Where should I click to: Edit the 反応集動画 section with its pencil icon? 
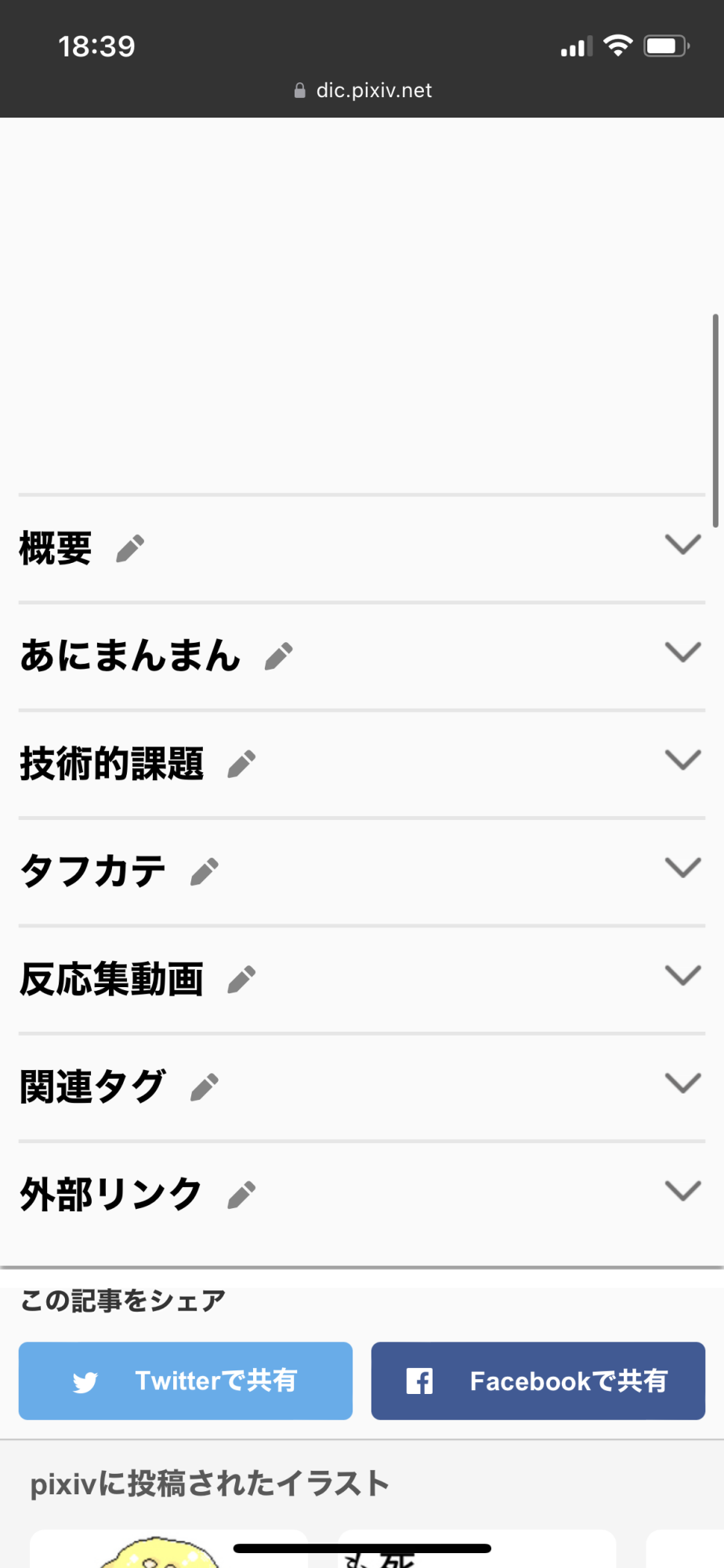pyautogui.click(x=241, y=979)
